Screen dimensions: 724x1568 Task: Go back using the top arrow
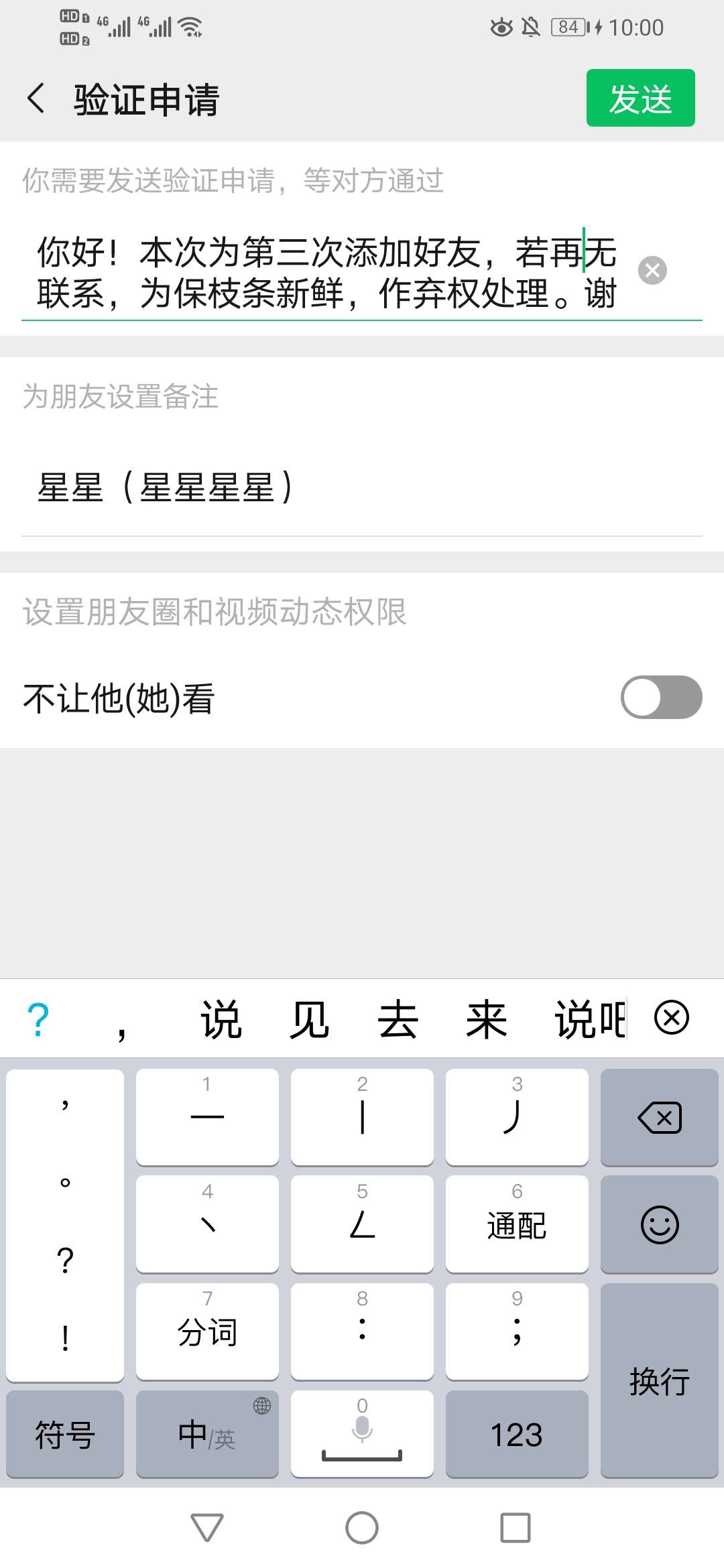tap(36, 99)
